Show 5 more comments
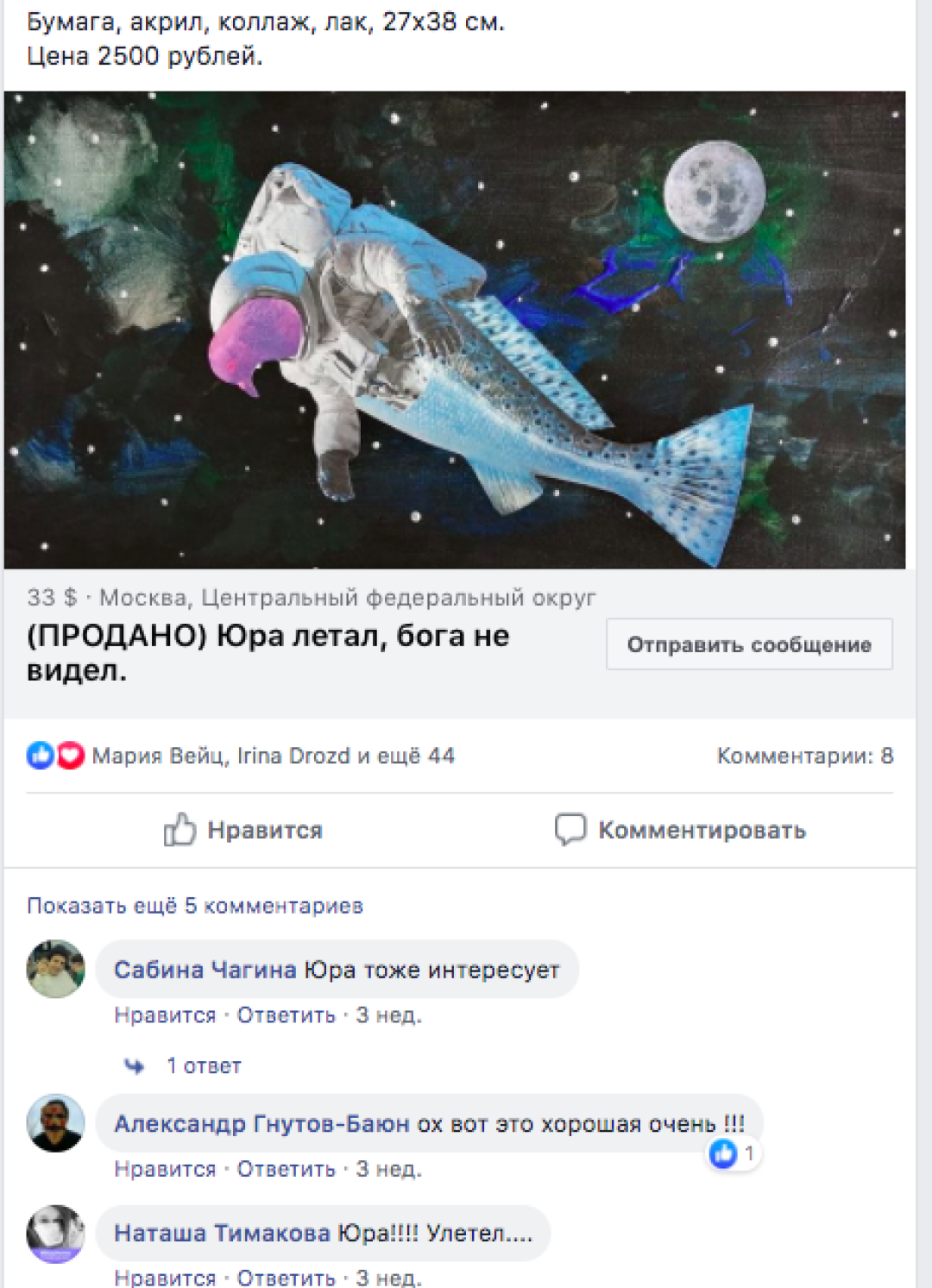 pos(195,906)
